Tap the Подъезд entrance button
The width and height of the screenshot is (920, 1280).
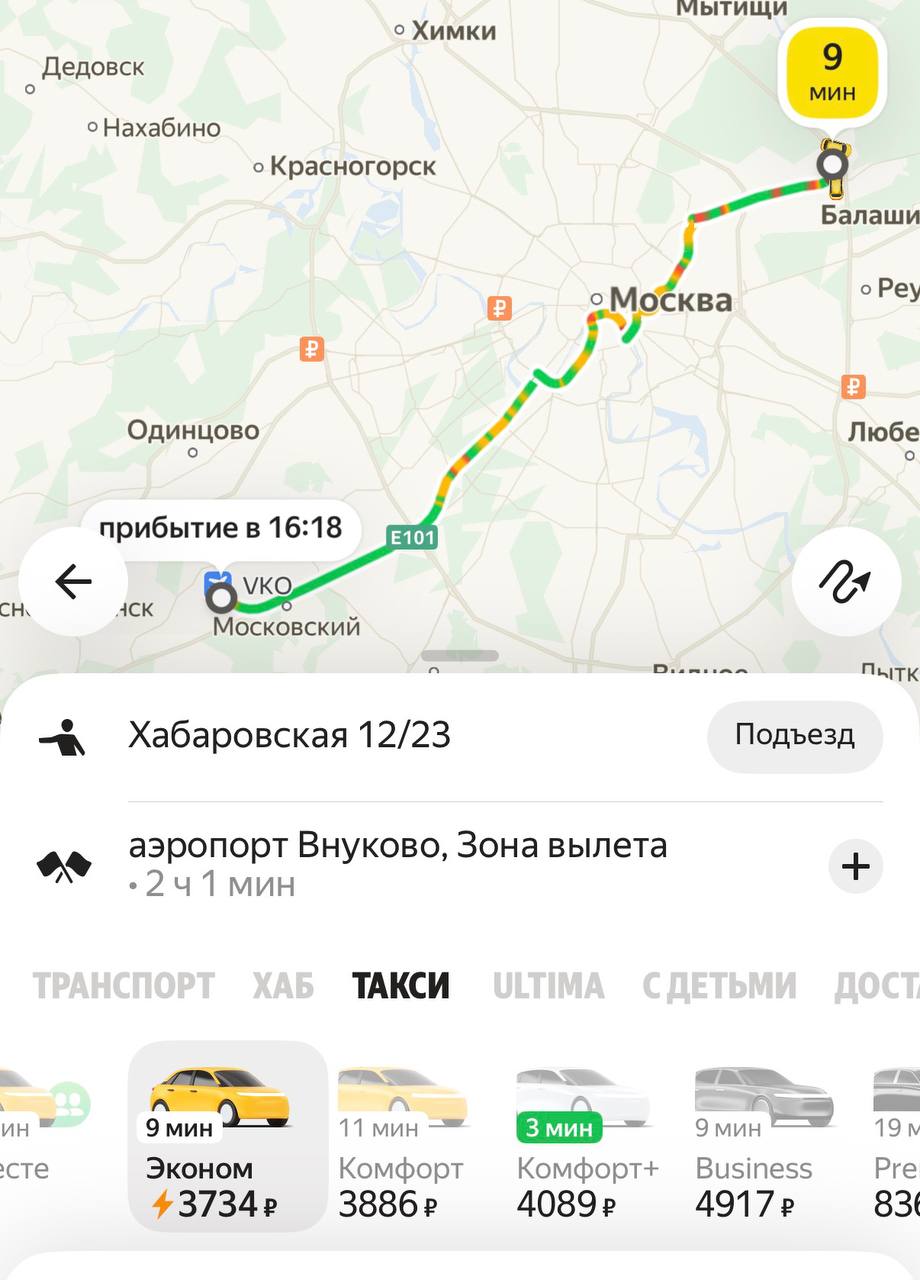coord(794,736)
